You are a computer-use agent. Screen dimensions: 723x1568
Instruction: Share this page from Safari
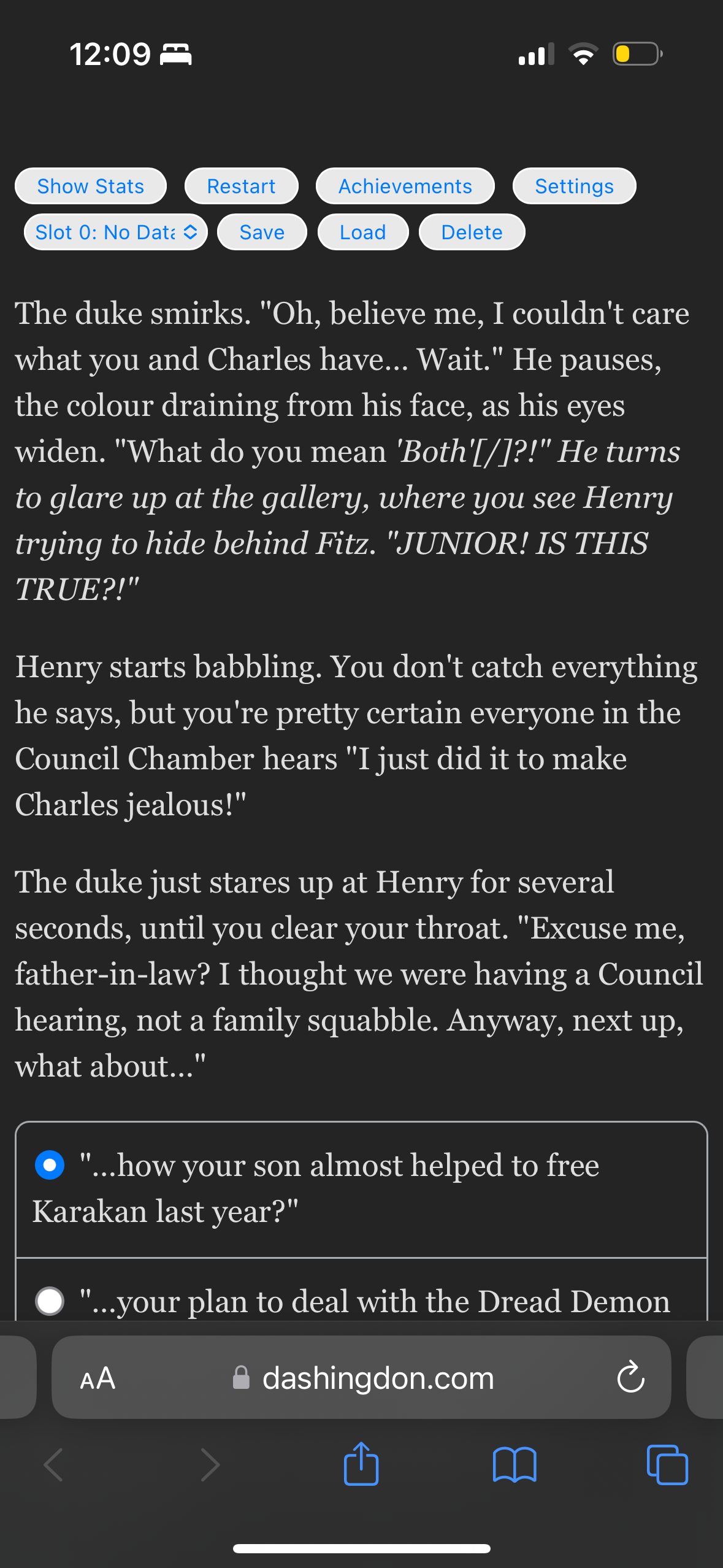(361, 1464)
